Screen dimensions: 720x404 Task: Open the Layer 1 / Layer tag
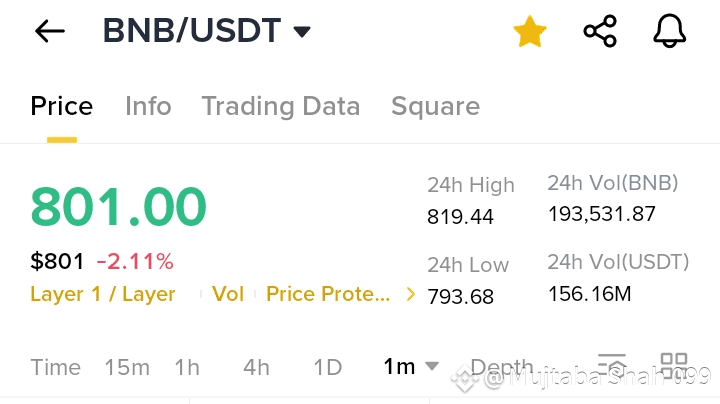(x=103, y=294)
